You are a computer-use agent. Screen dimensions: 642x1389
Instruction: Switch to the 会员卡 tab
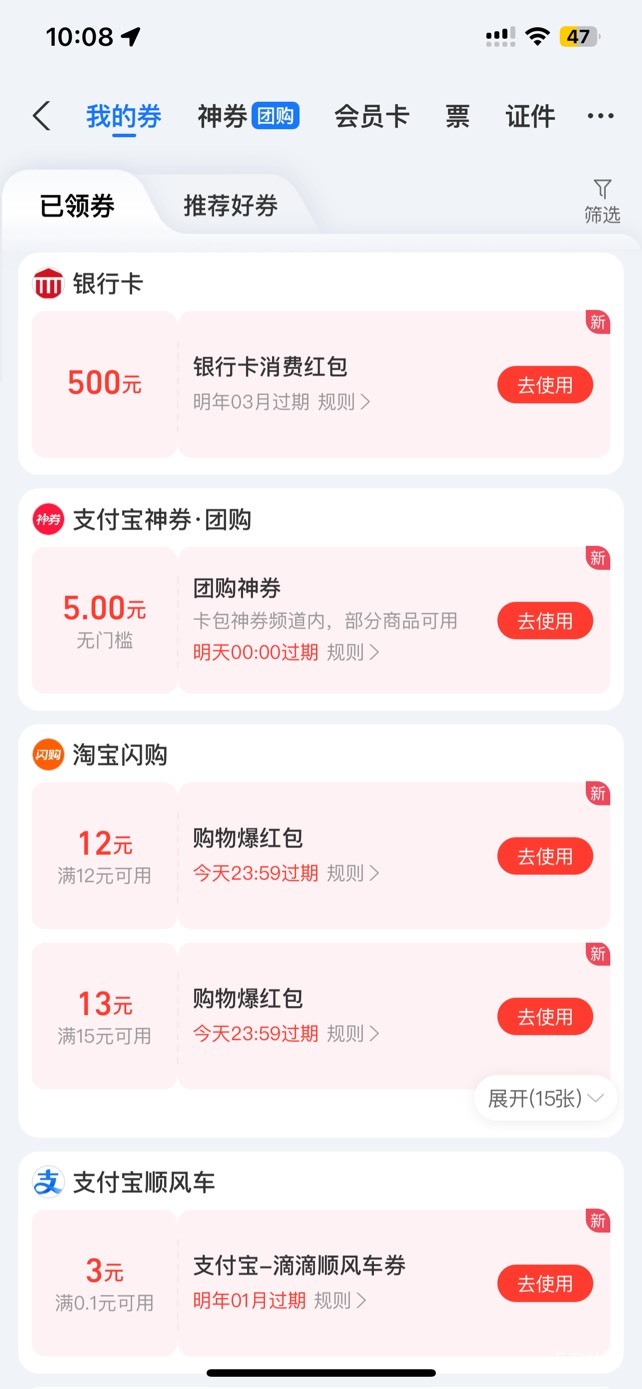(371, 116)
